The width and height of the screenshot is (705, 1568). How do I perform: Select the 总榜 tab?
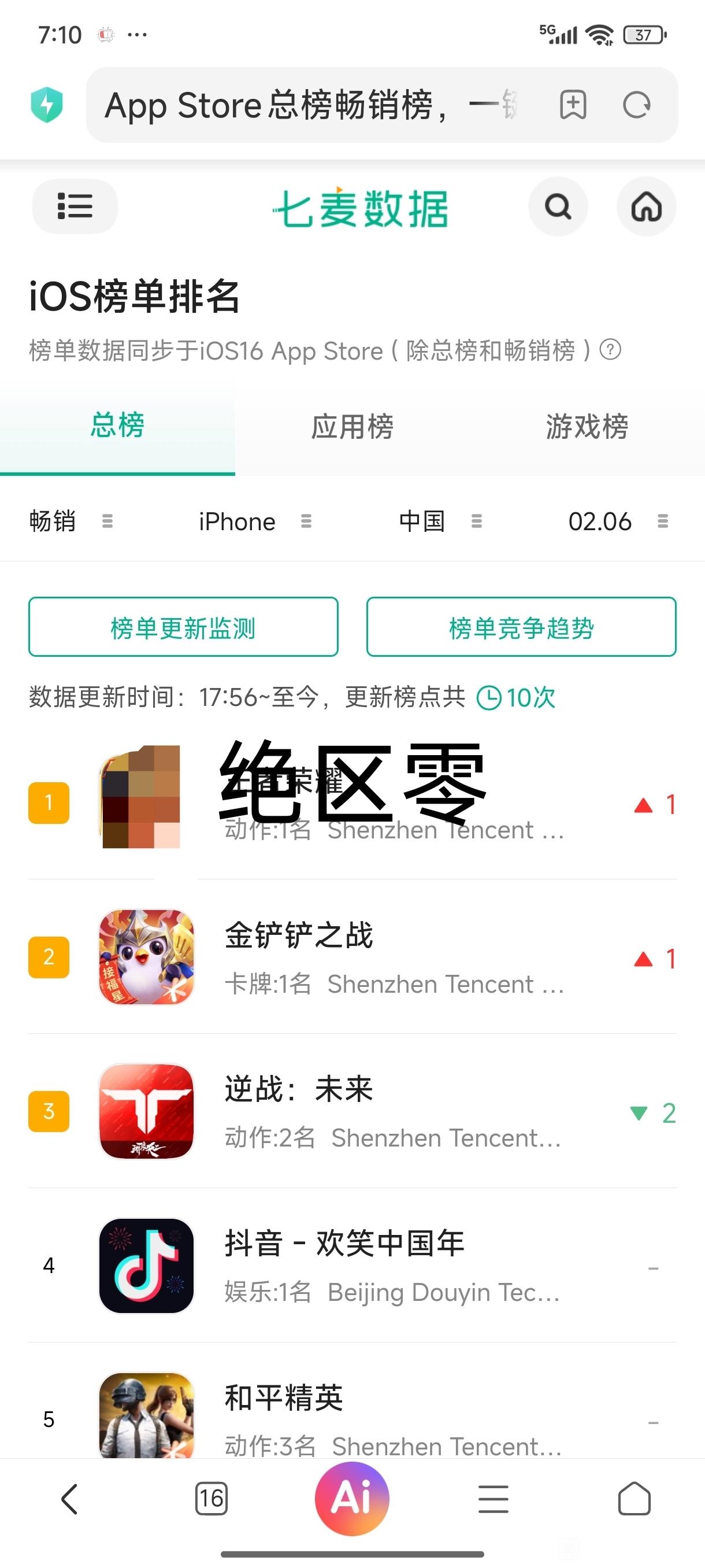point(117,425)
